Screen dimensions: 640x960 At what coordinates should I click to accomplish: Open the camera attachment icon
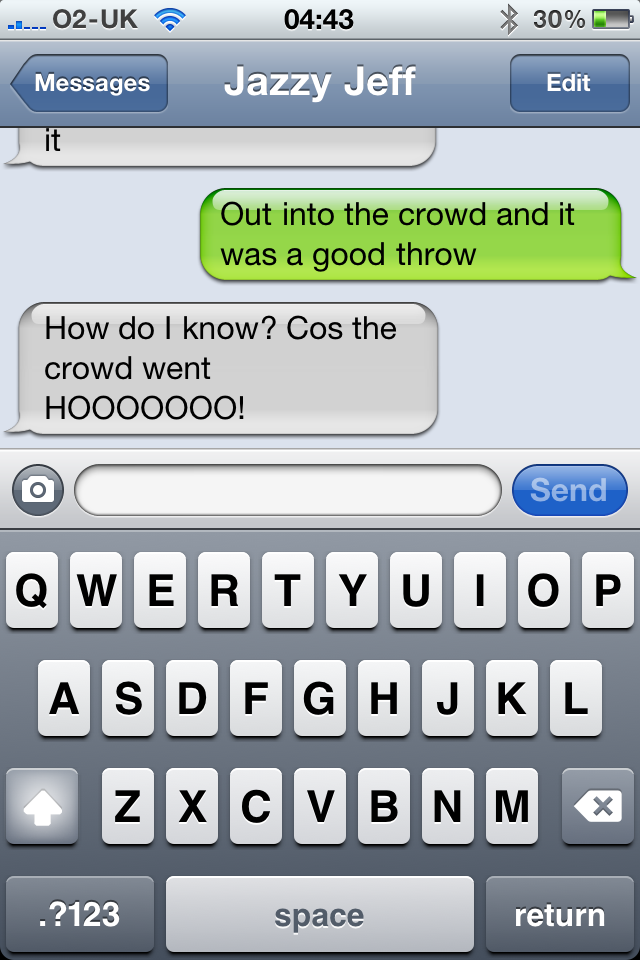point(38,490)
